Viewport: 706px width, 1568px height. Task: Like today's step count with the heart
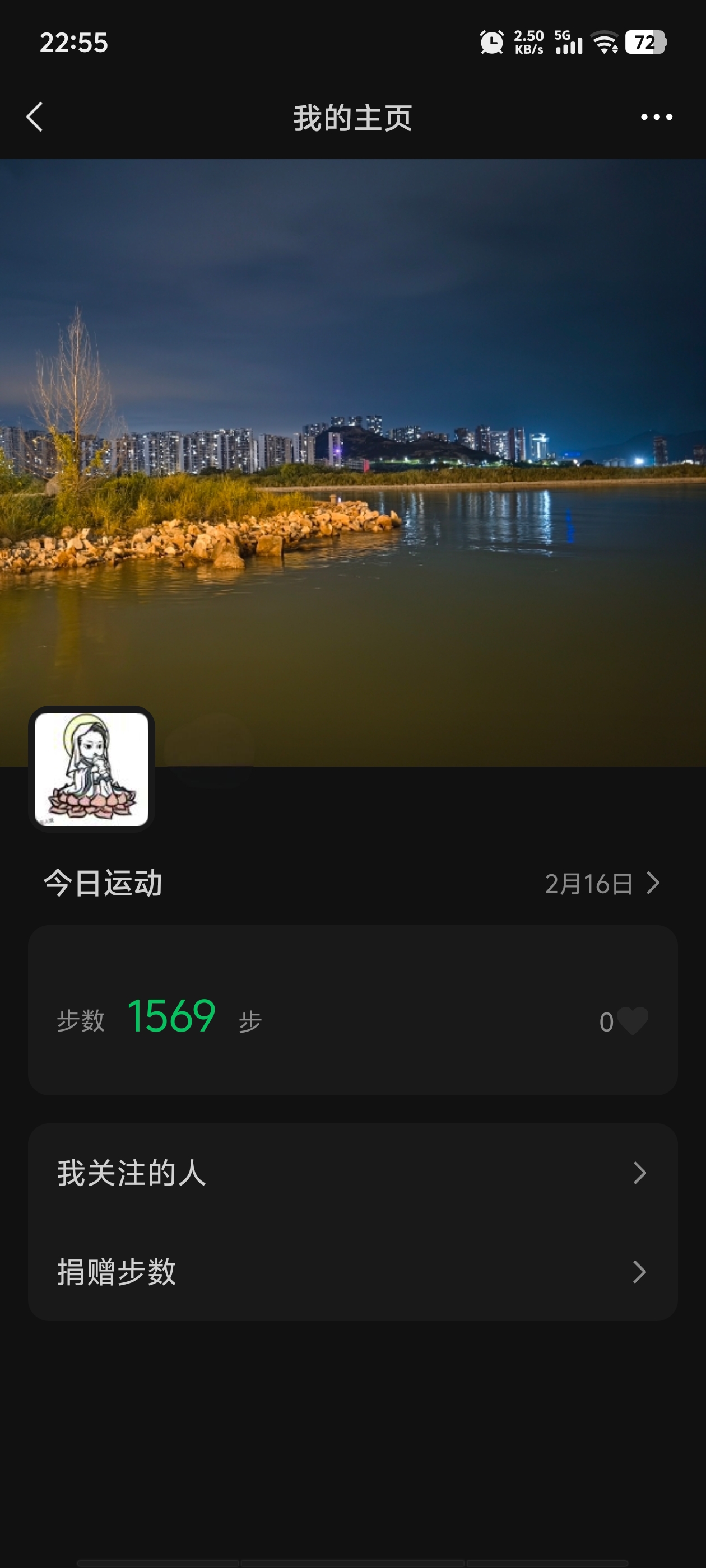tap(631, 1021)
